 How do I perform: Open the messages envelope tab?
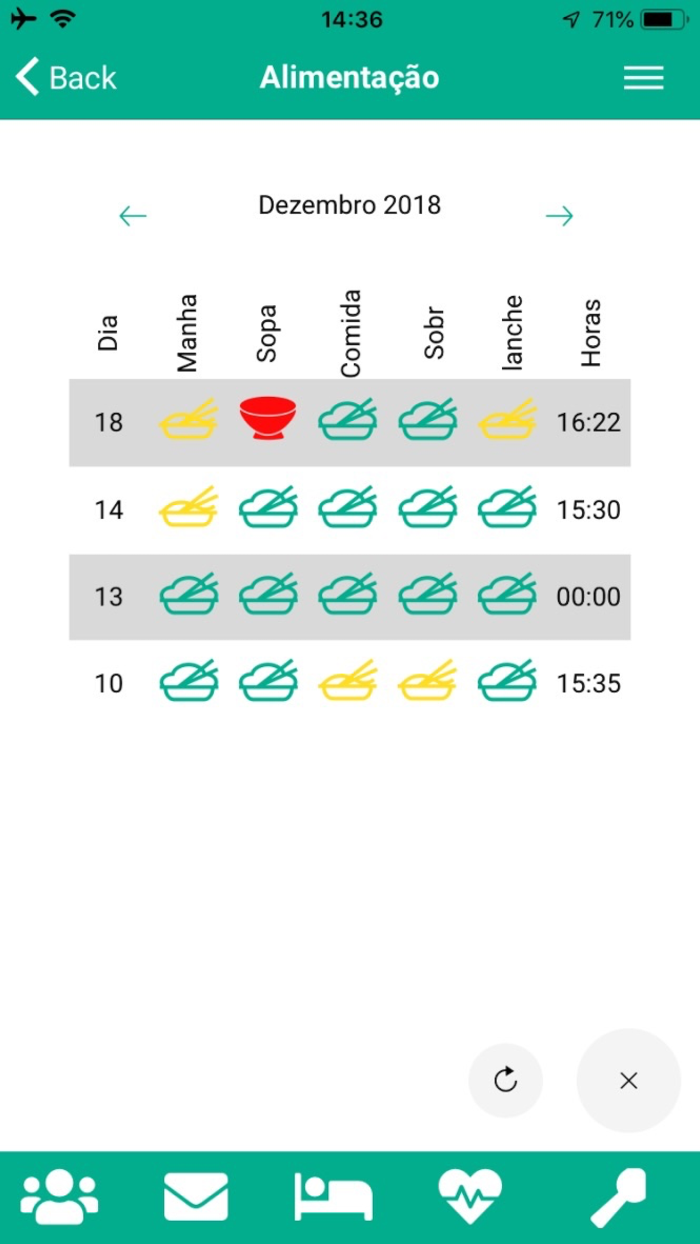click(196, 1197)
